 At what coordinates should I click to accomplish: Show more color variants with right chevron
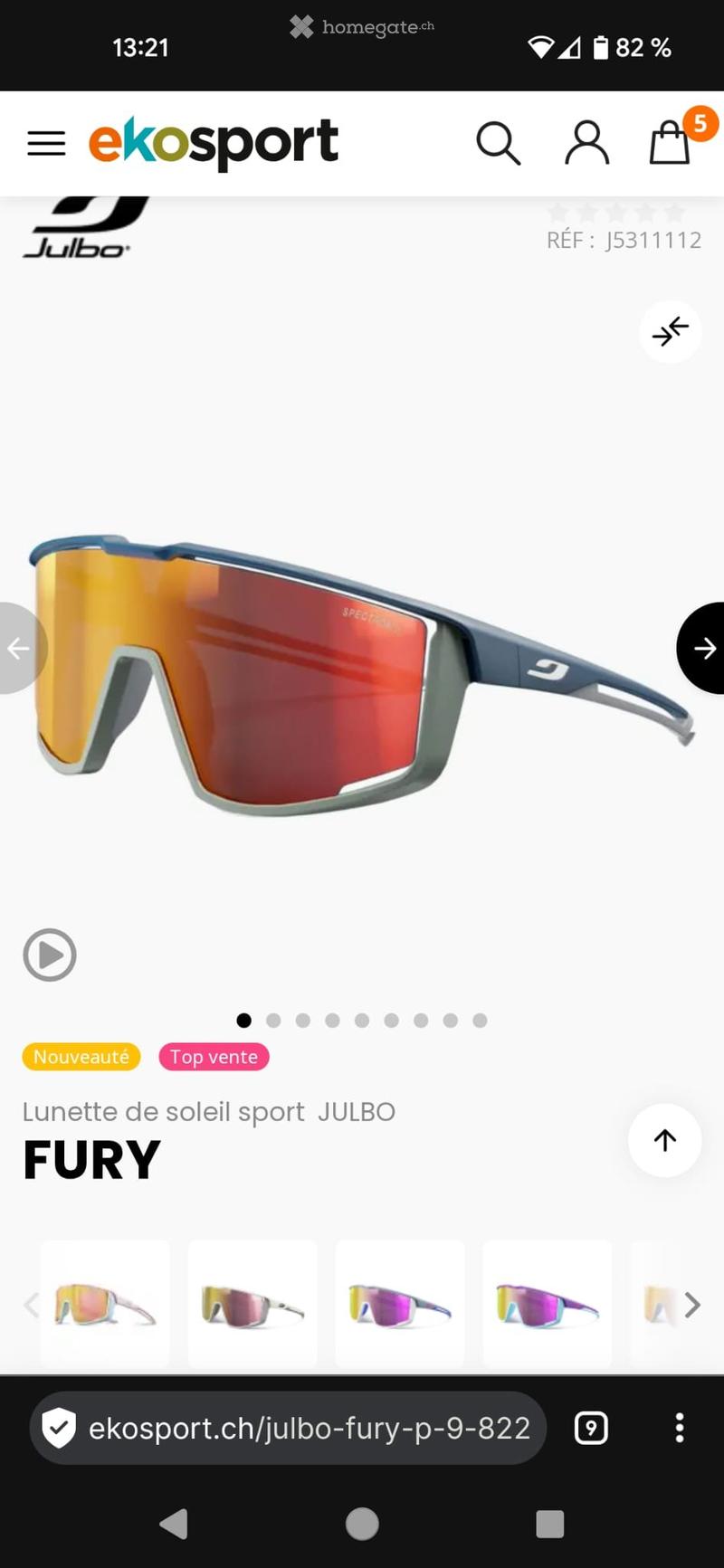coord(692,1305)
